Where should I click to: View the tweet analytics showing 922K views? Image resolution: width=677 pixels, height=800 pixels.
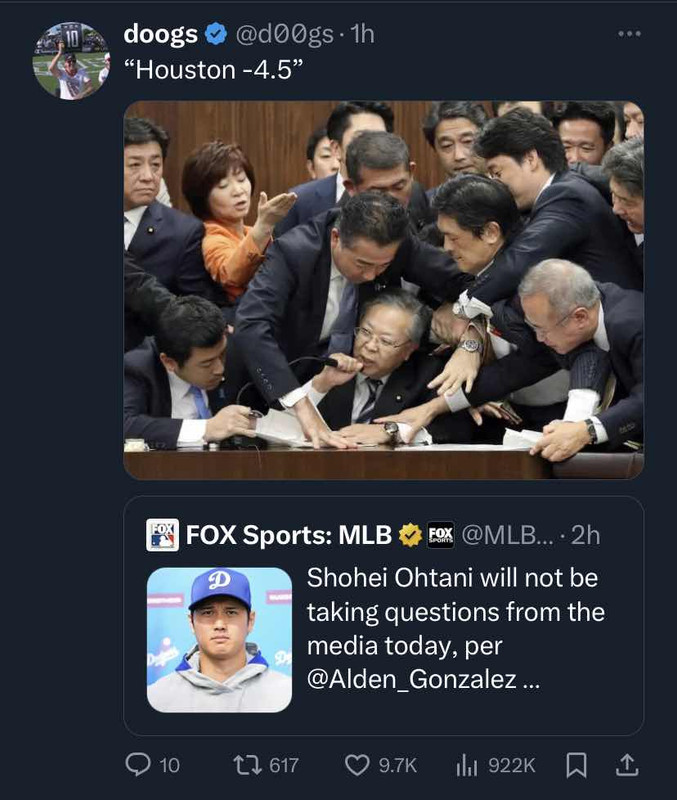pyautogui.click(x=467, y=765)
